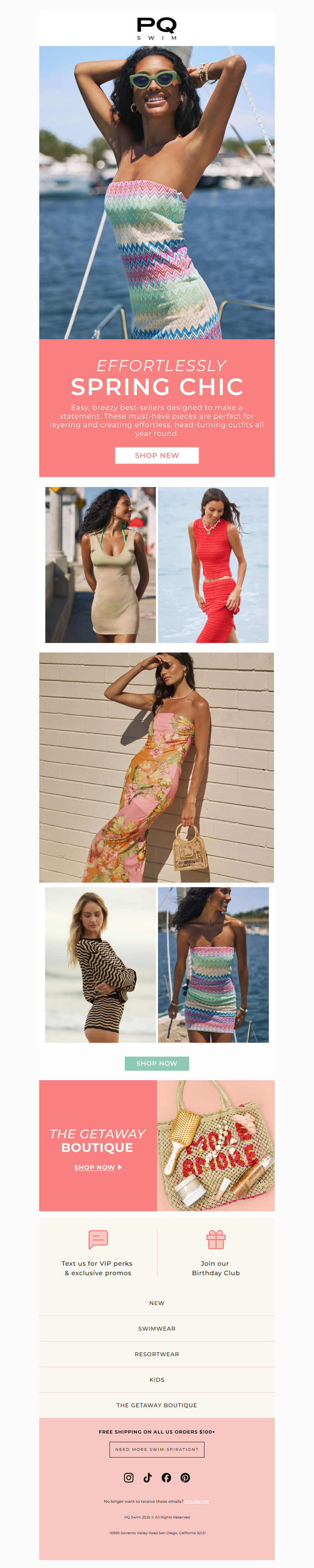Go to the Pinterest profile
This screenshot has height=1568, width=314.
(x=185, y=1477)
